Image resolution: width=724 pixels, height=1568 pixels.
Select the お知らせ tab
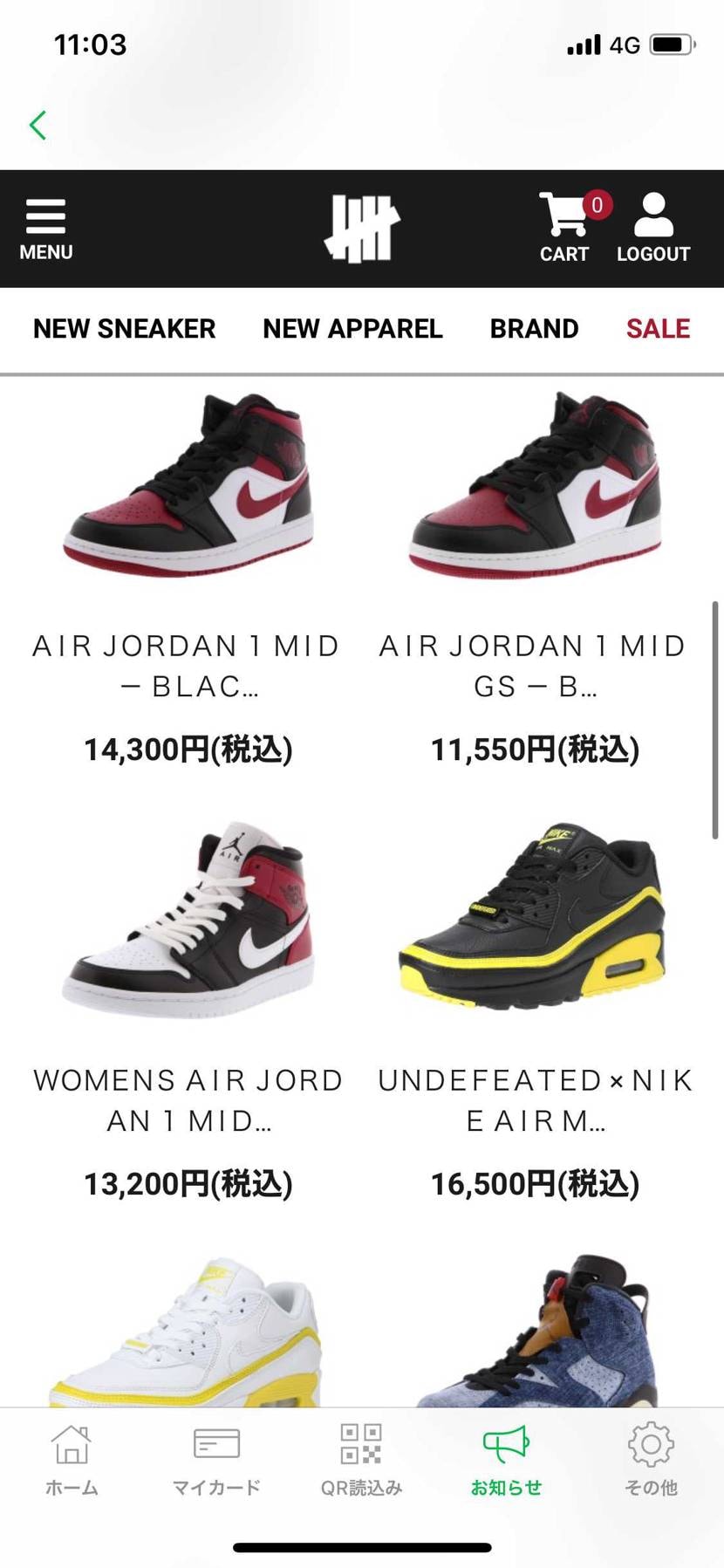(x=506, y=1459)
